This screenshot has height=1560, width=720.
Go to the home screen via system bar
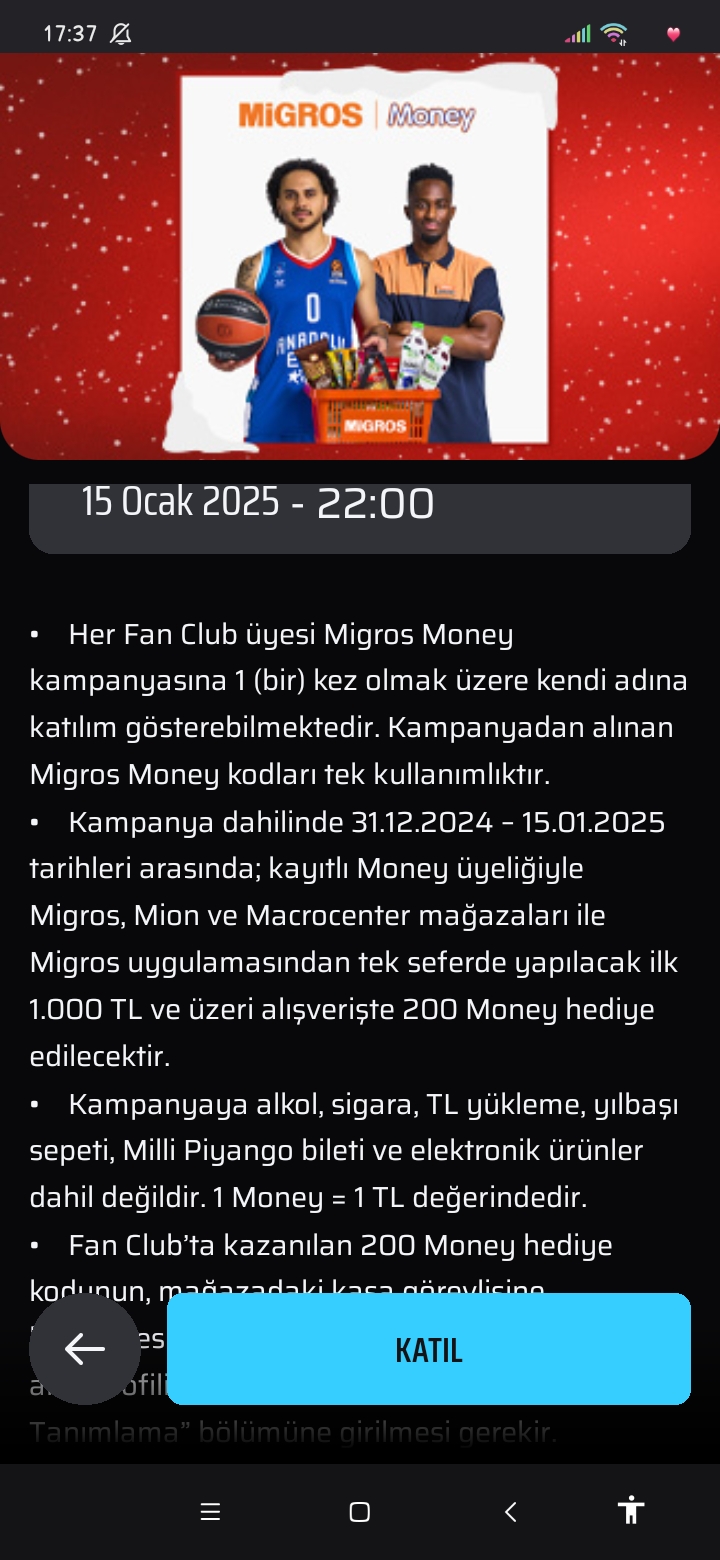[360, 1512]
